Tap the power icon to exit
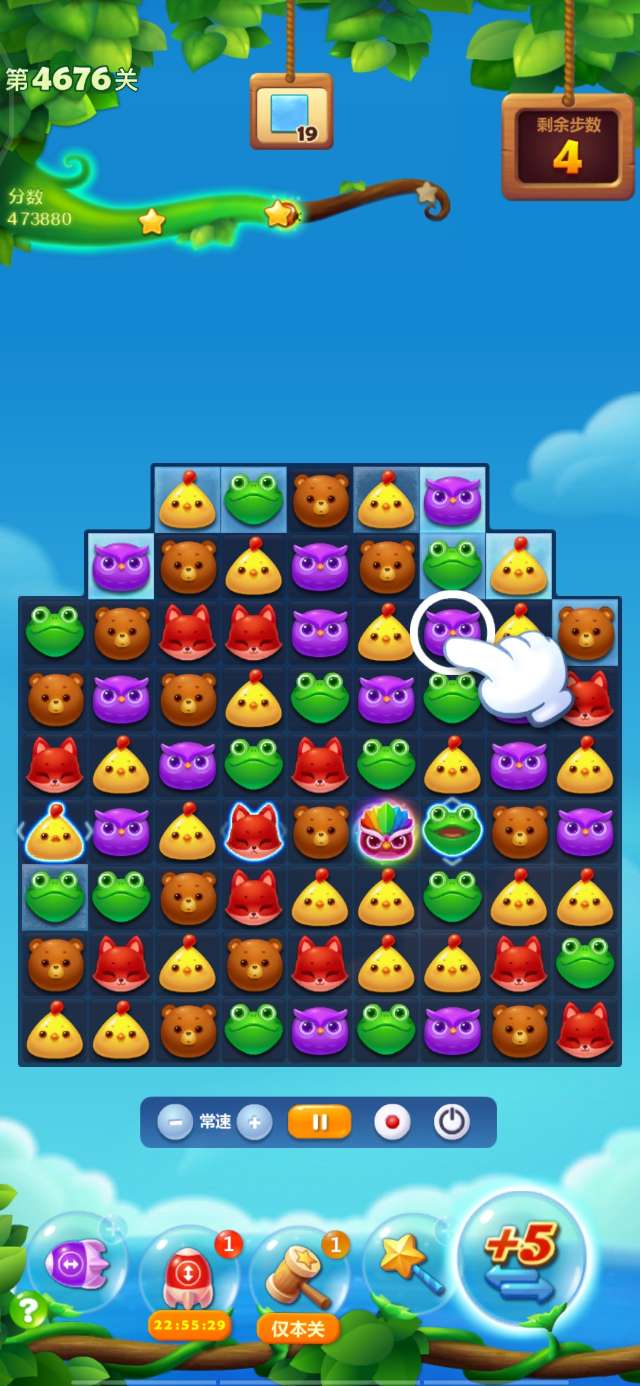Screen dimensions: 640x1386 pyautogui.click(x=451, y=1122)
